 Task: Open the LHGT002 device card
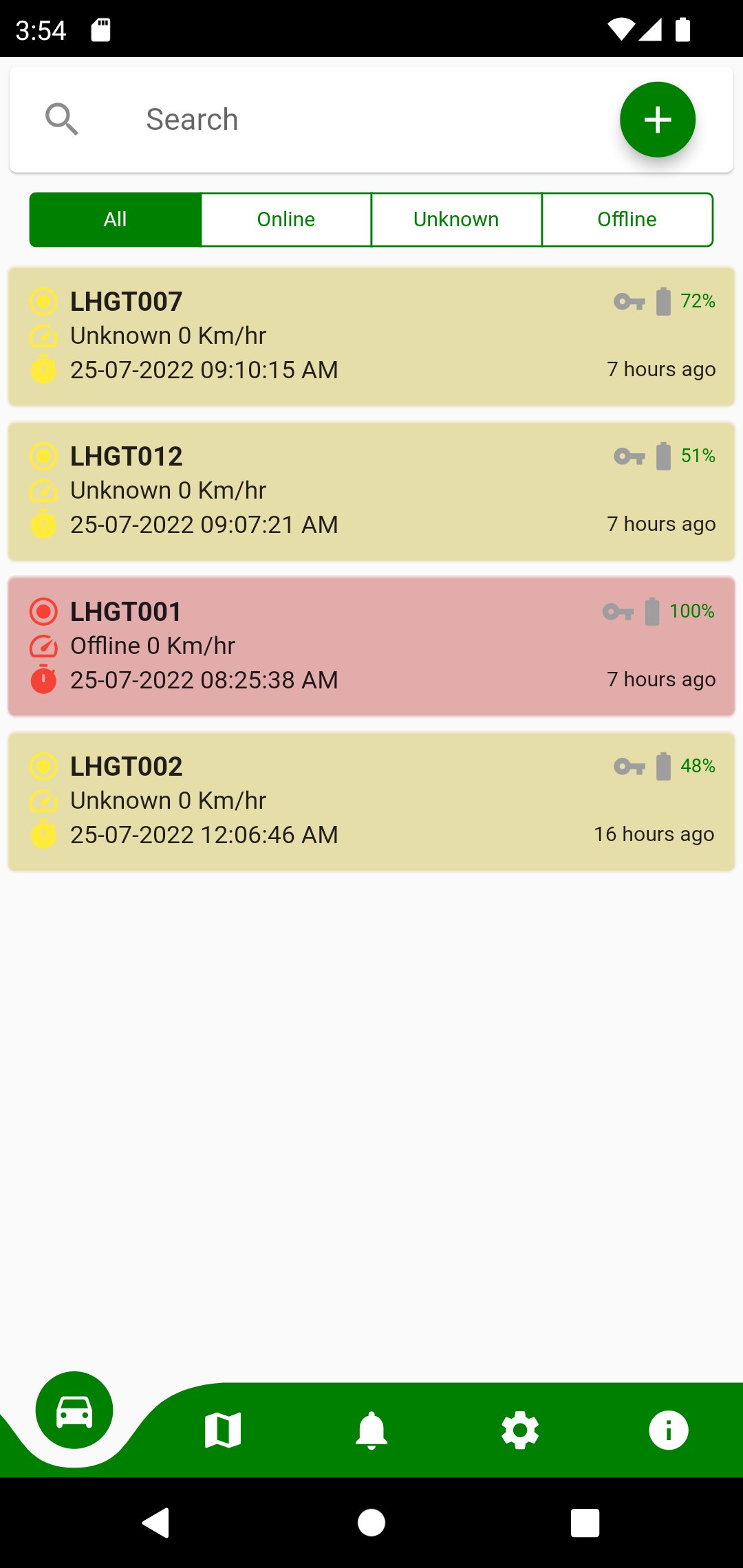(371, 801)
